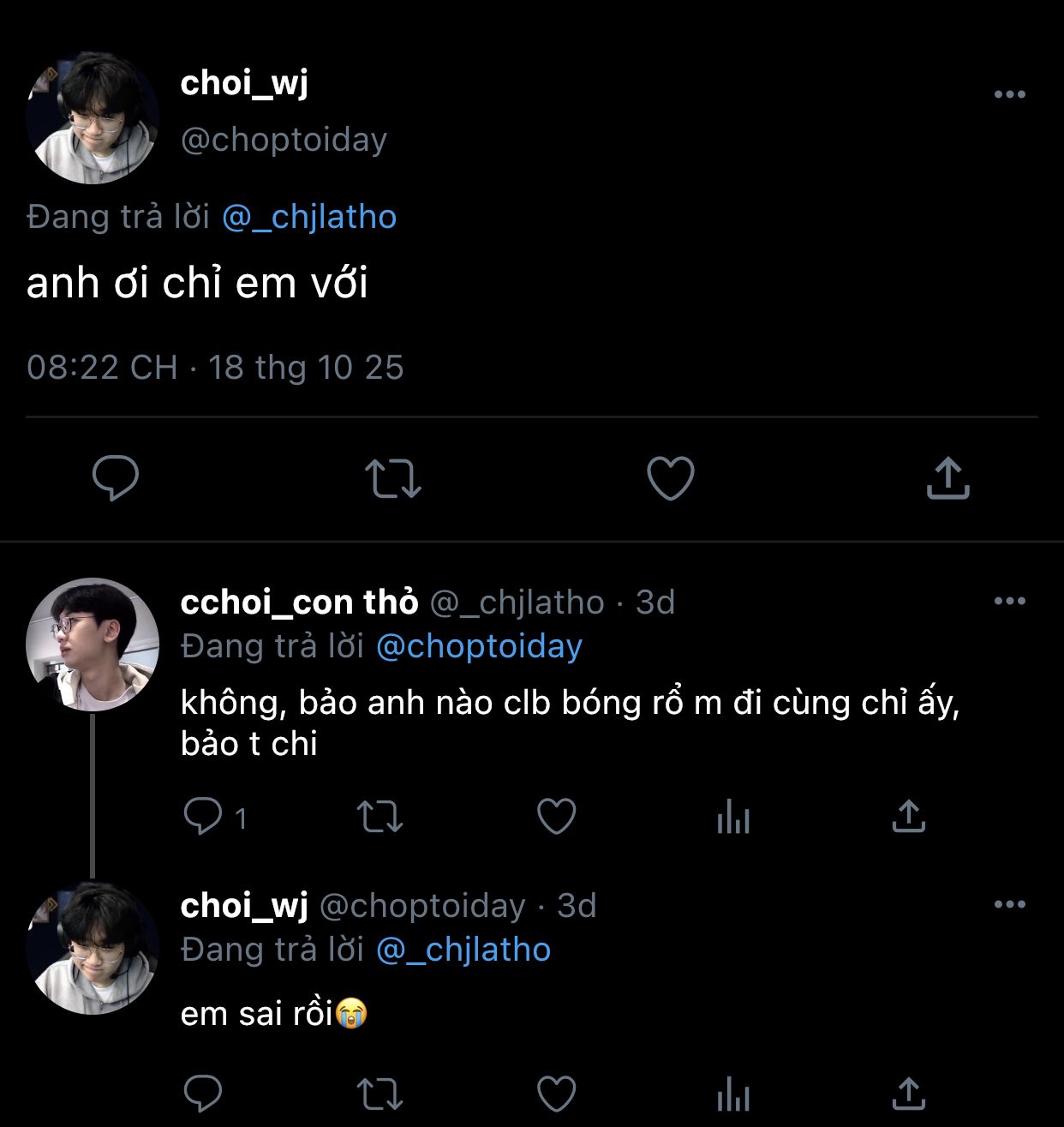Open the overflow menu on choi_wj's main tweet
The image size is (1064, 1127).
click(1009, 94)
